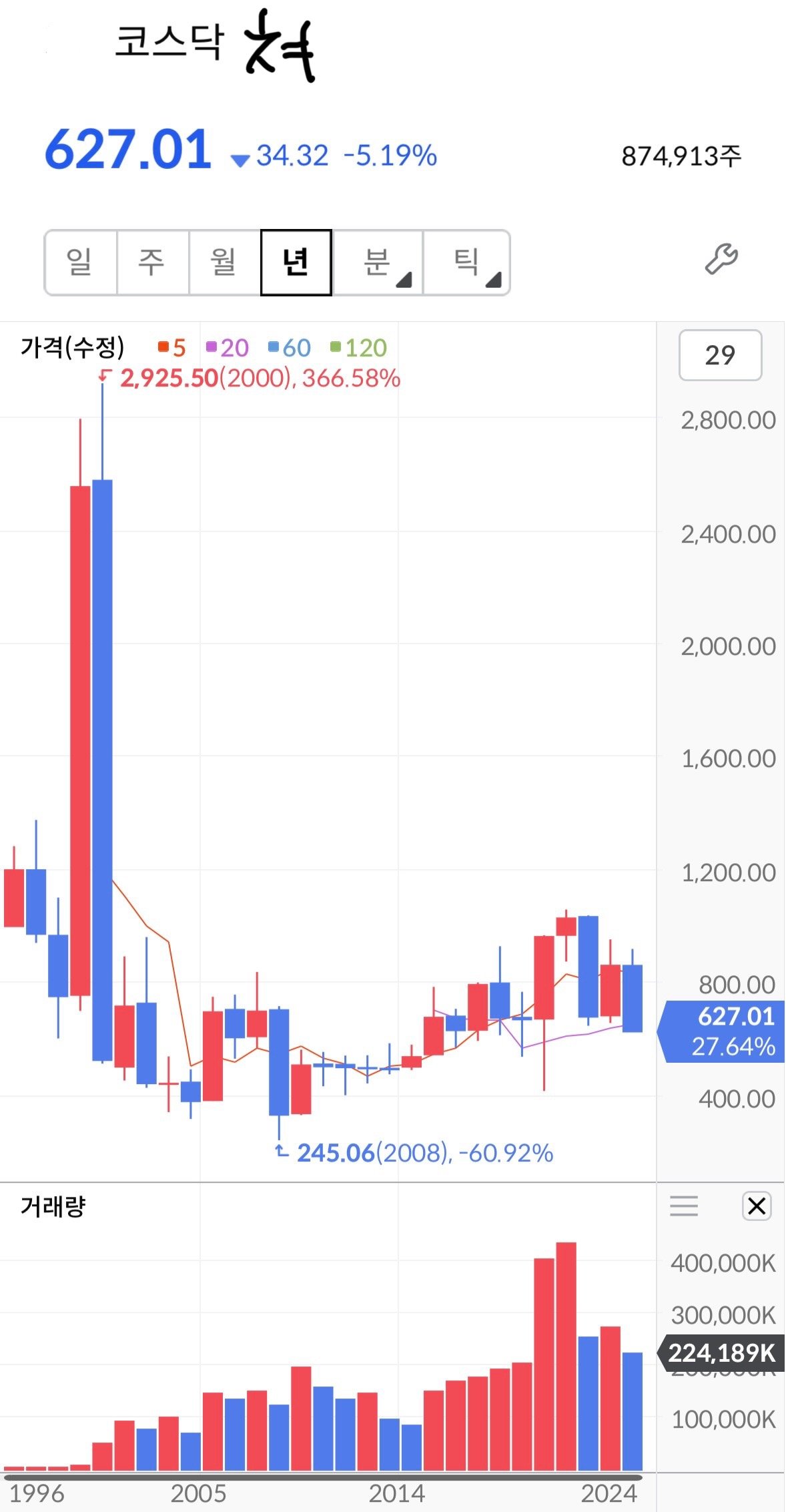
Task: Open the 틱 (tick) interval dropdown
Action: point(466,262)
